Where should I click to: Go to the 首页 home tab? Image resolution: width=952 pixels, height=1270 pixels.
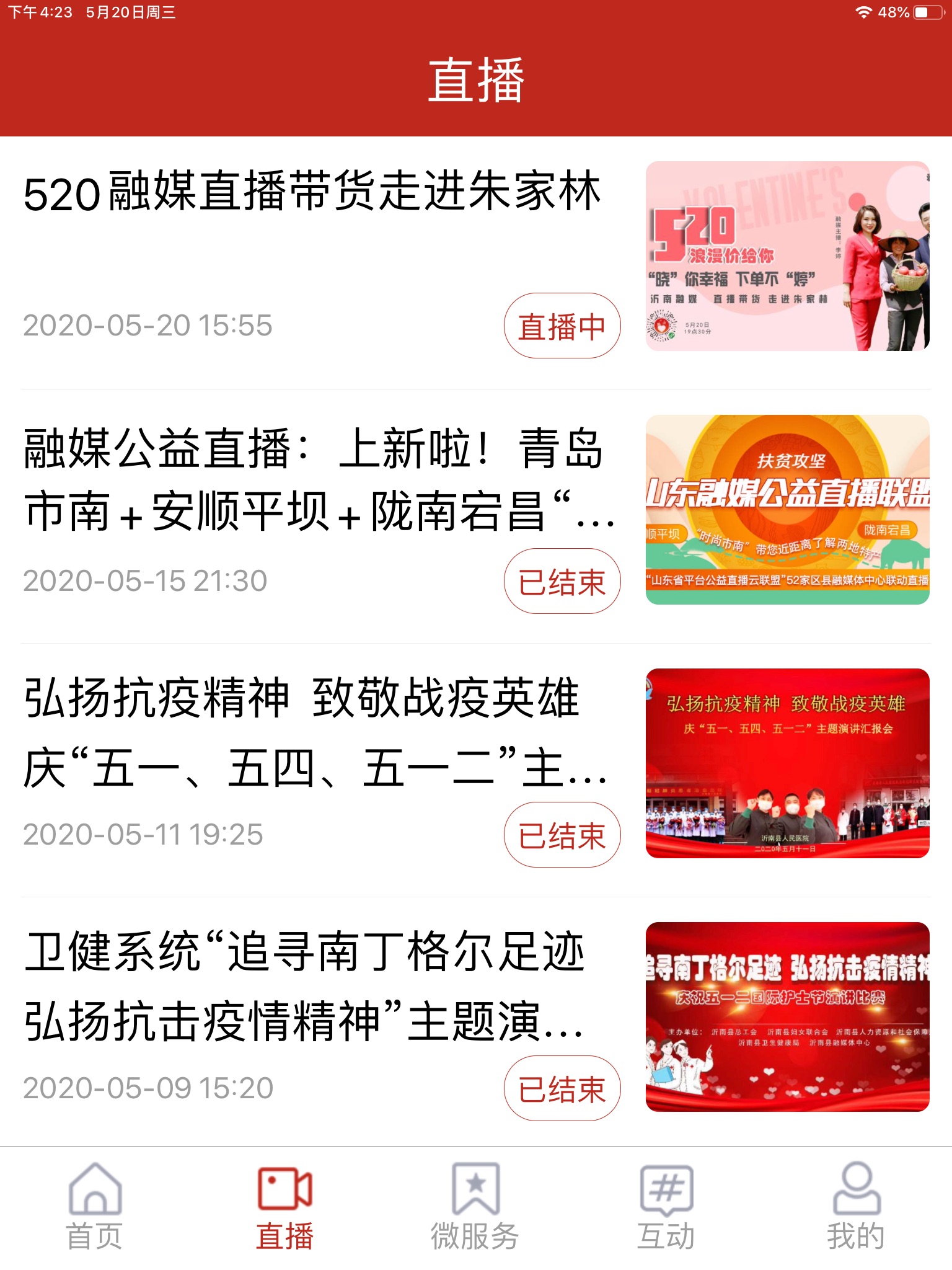click(x=95, y=1207)
